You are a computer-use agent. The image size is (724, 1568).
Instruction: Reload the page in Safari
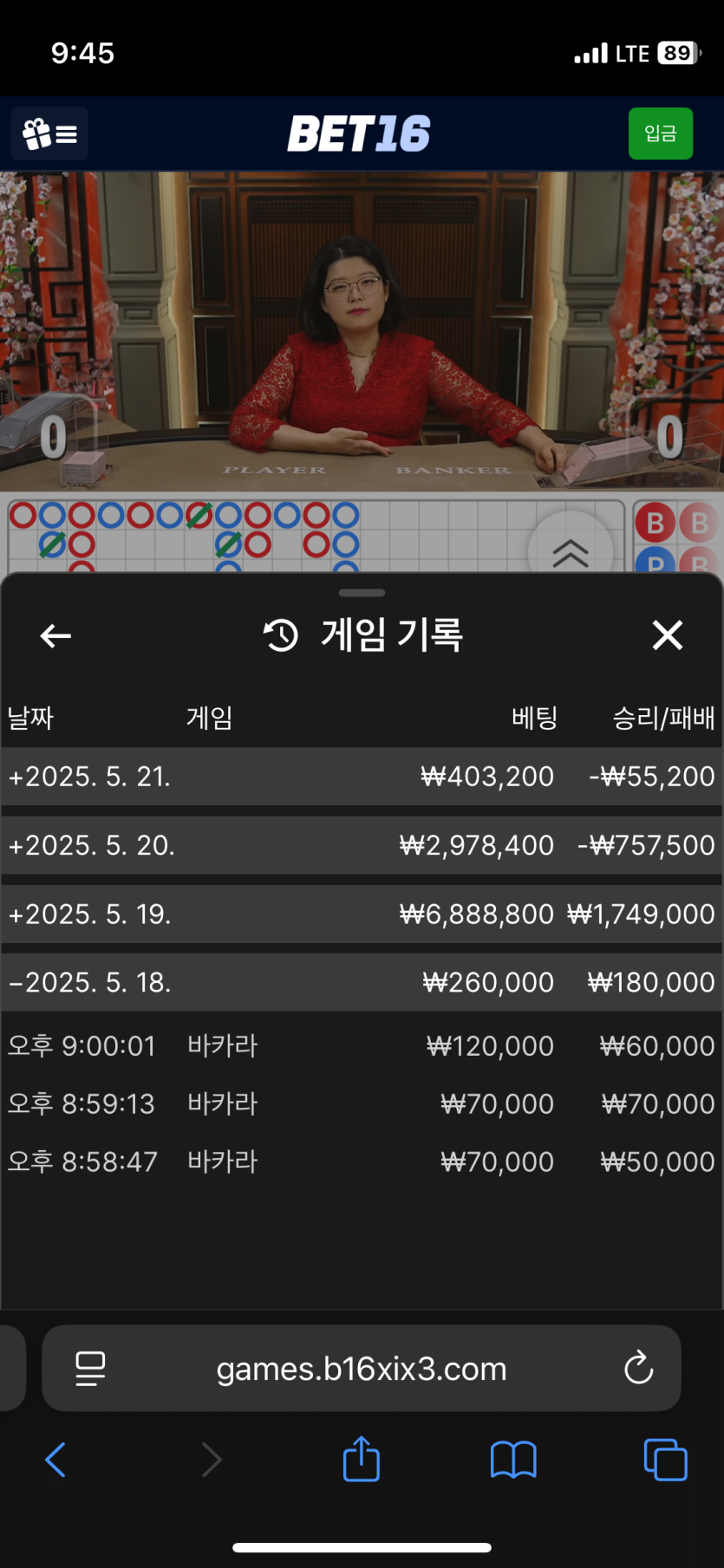coord(638,1369)
